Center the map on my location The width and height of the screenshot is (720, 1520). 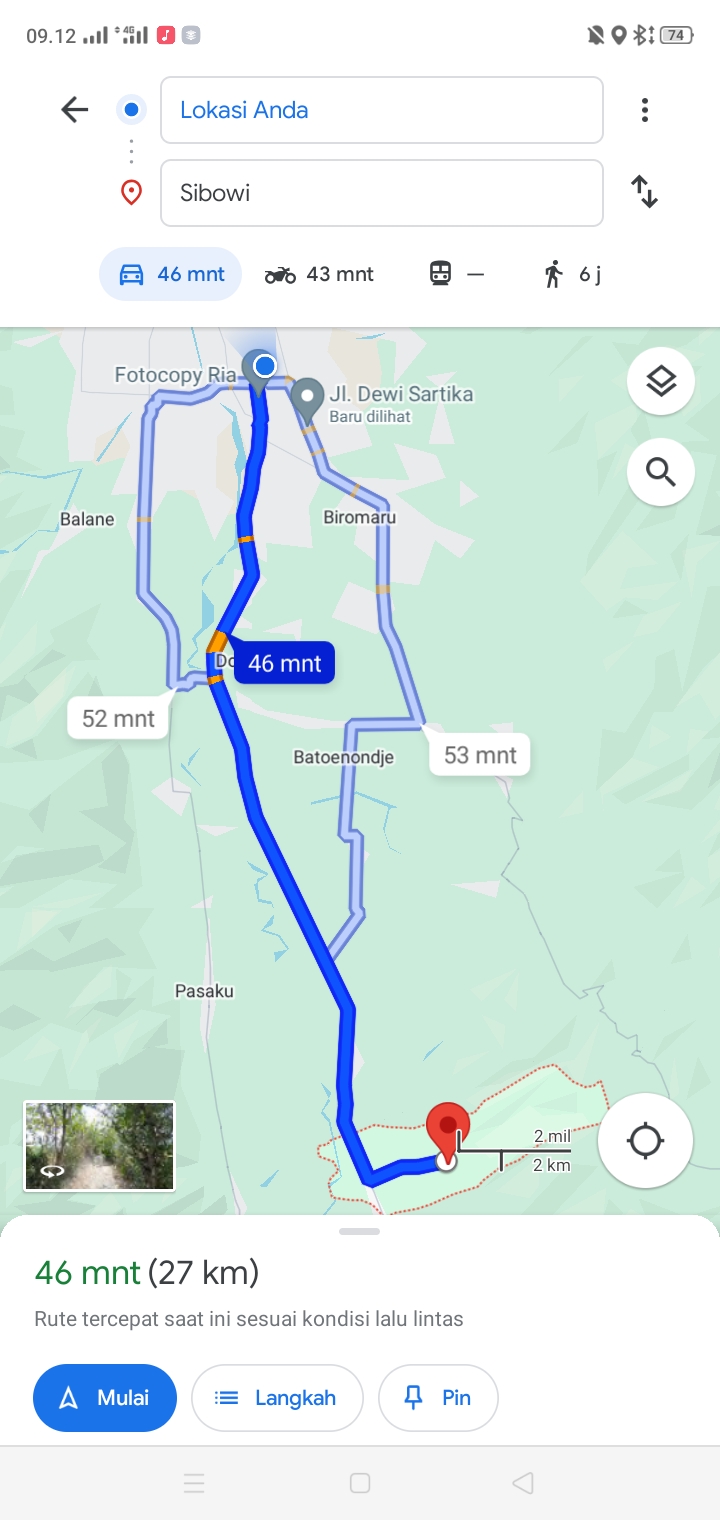(x=645, y=1141)
